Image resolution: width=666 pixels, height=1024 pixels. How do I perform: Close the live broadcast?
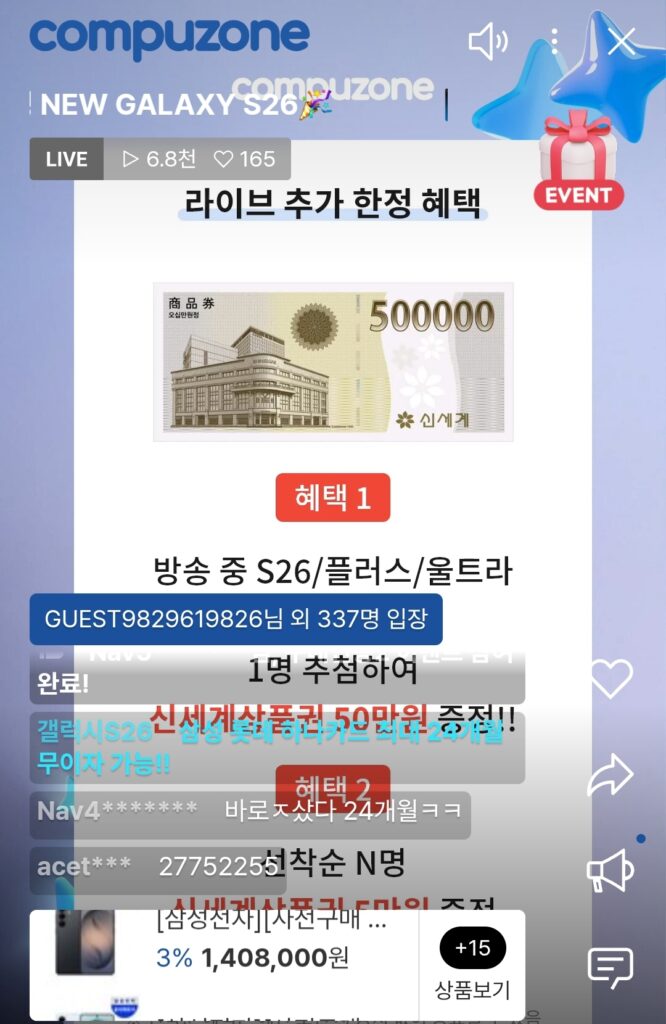(x=621, y=41)
